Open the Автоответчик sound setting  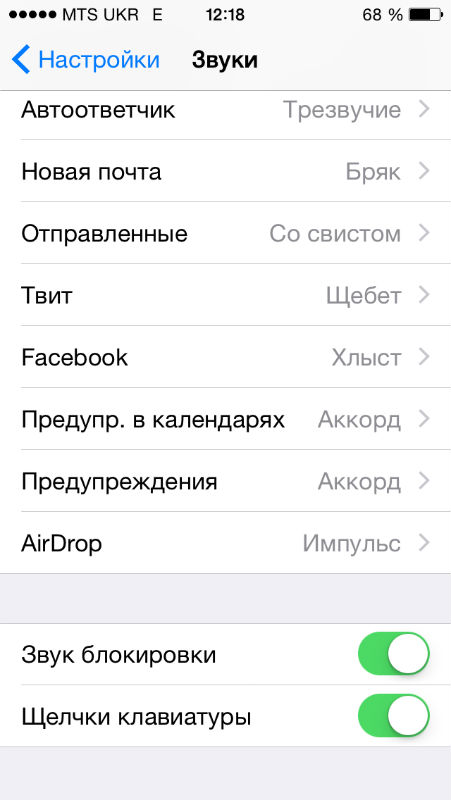[226, 110]
